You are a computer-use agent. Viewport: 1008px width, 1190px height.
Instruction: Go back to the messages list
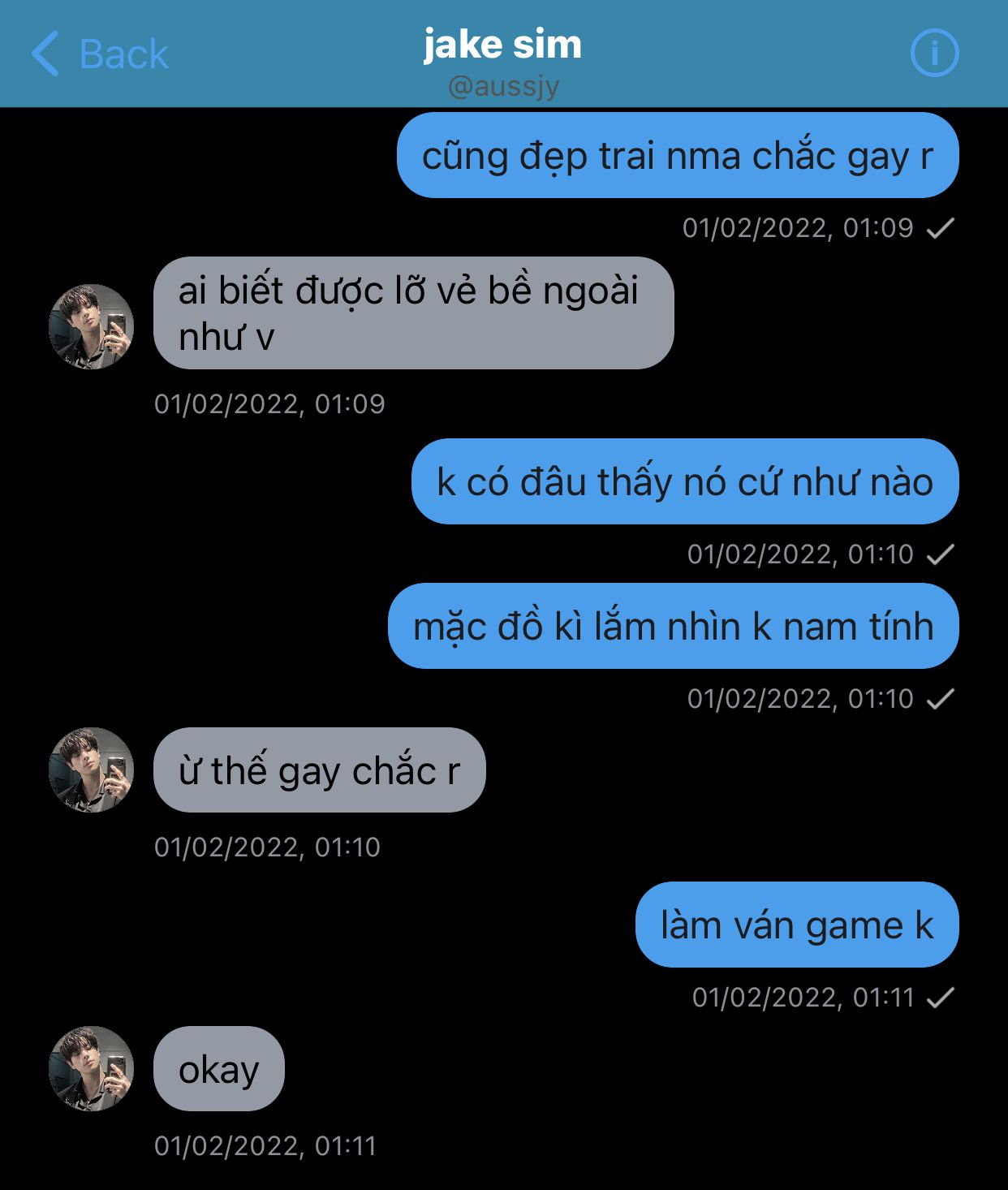coord(99,54)
